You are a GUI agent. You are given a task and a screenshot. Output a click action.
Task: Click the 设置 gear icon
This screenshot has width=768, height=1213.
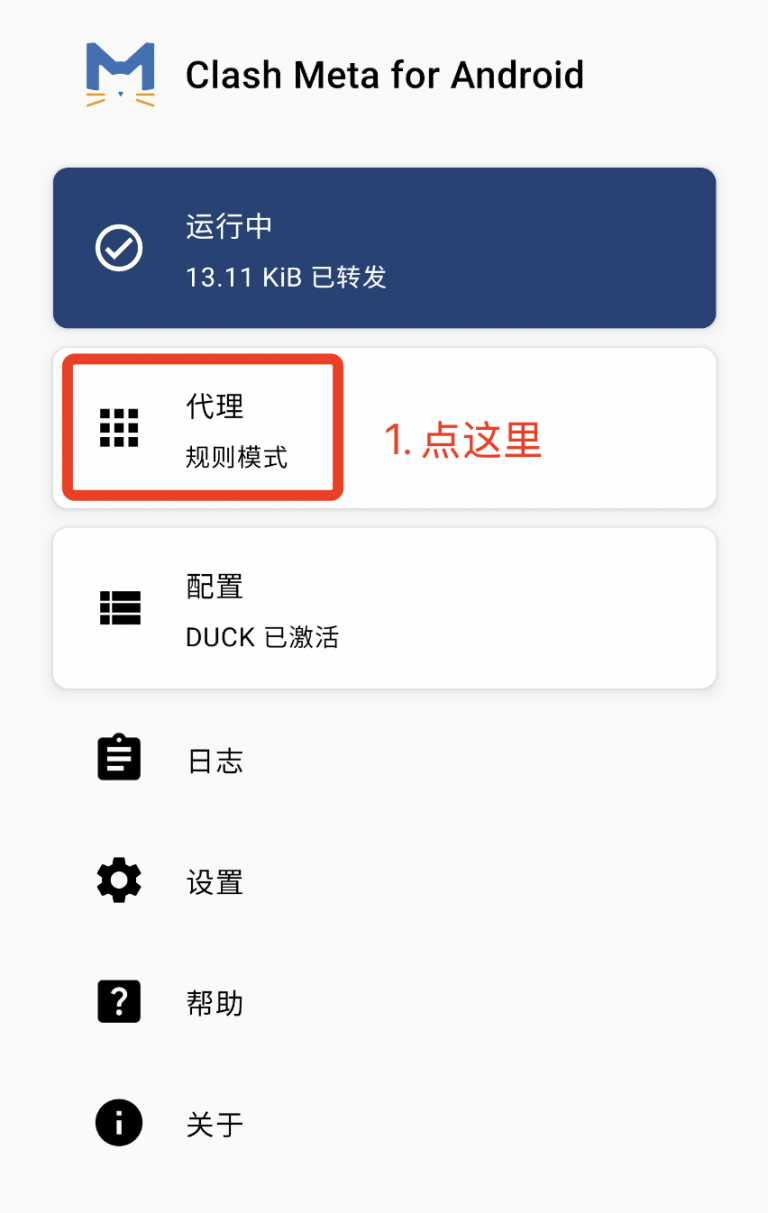coord(119,880)
